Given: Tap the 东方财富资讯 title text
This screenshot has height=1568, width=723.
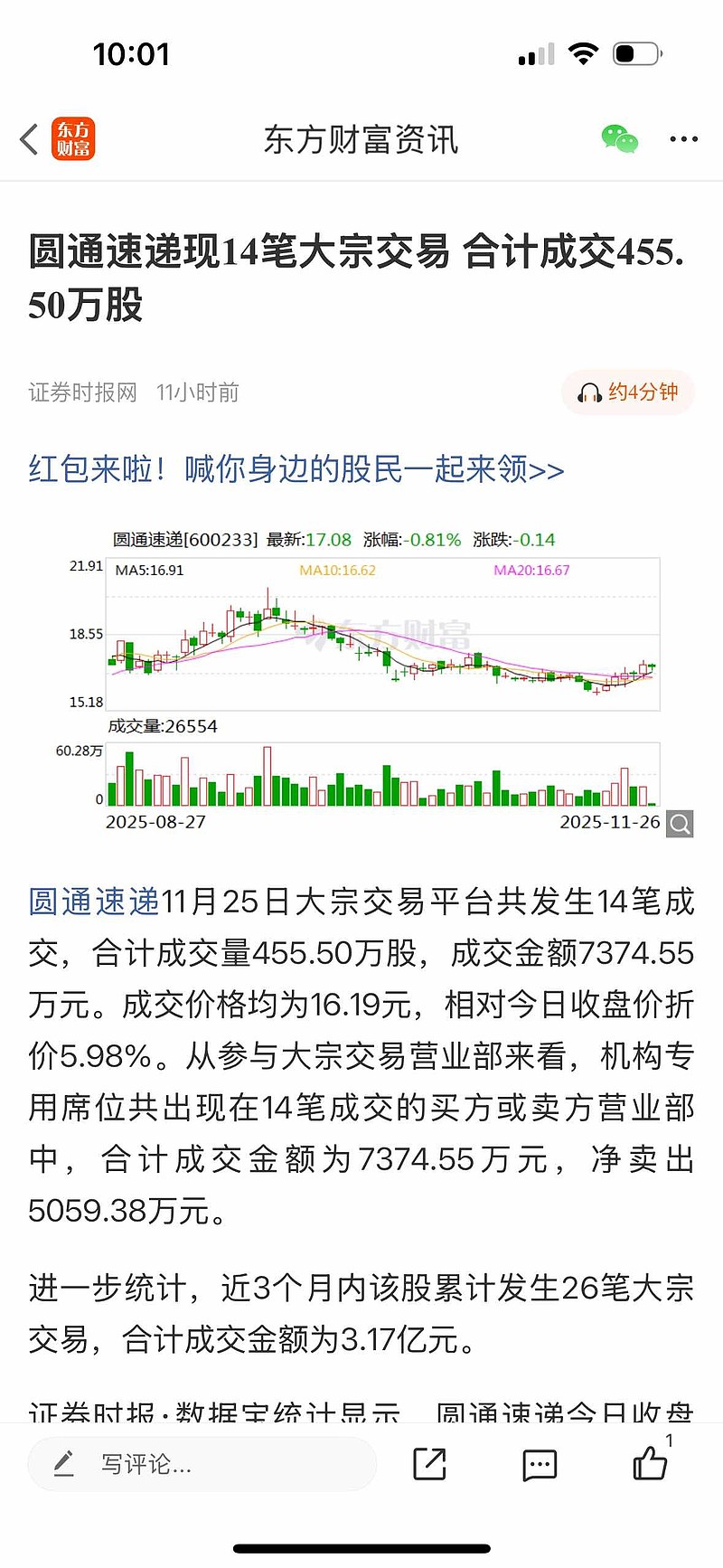Looking at the screenshot, I should [361, 139].
